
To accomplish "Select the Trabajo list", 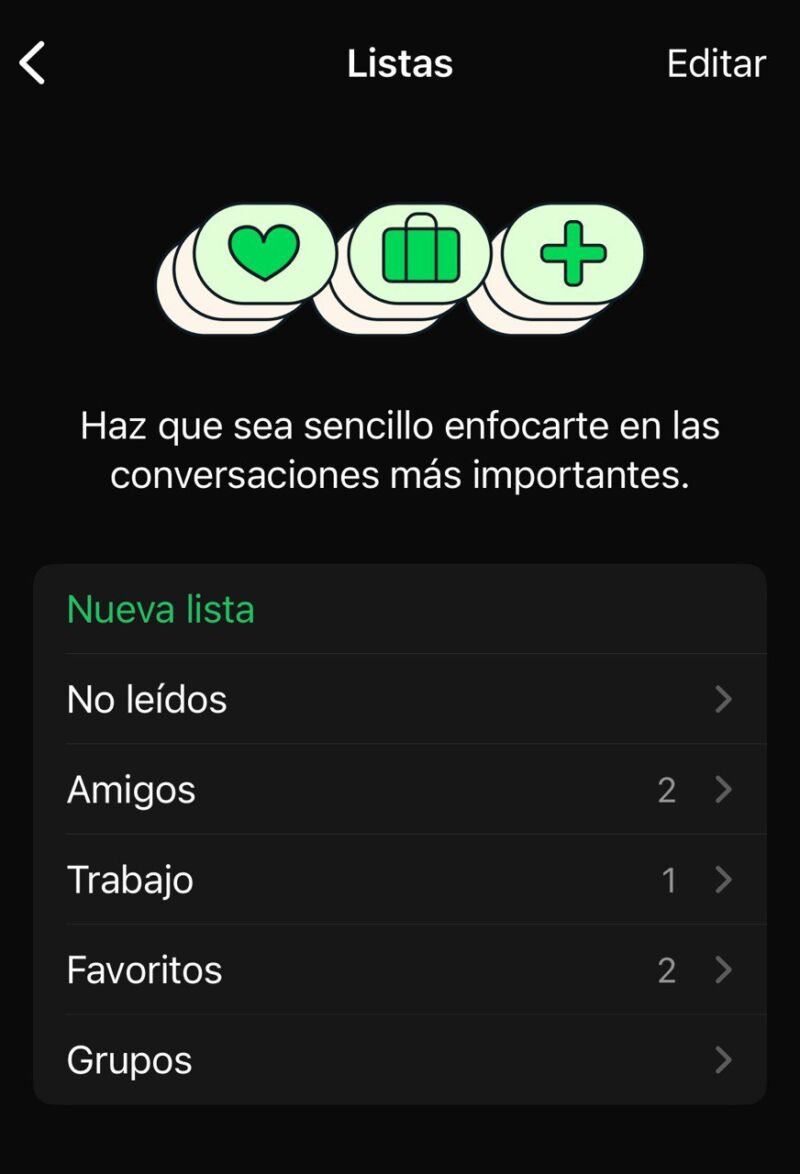I will point(400,880).
